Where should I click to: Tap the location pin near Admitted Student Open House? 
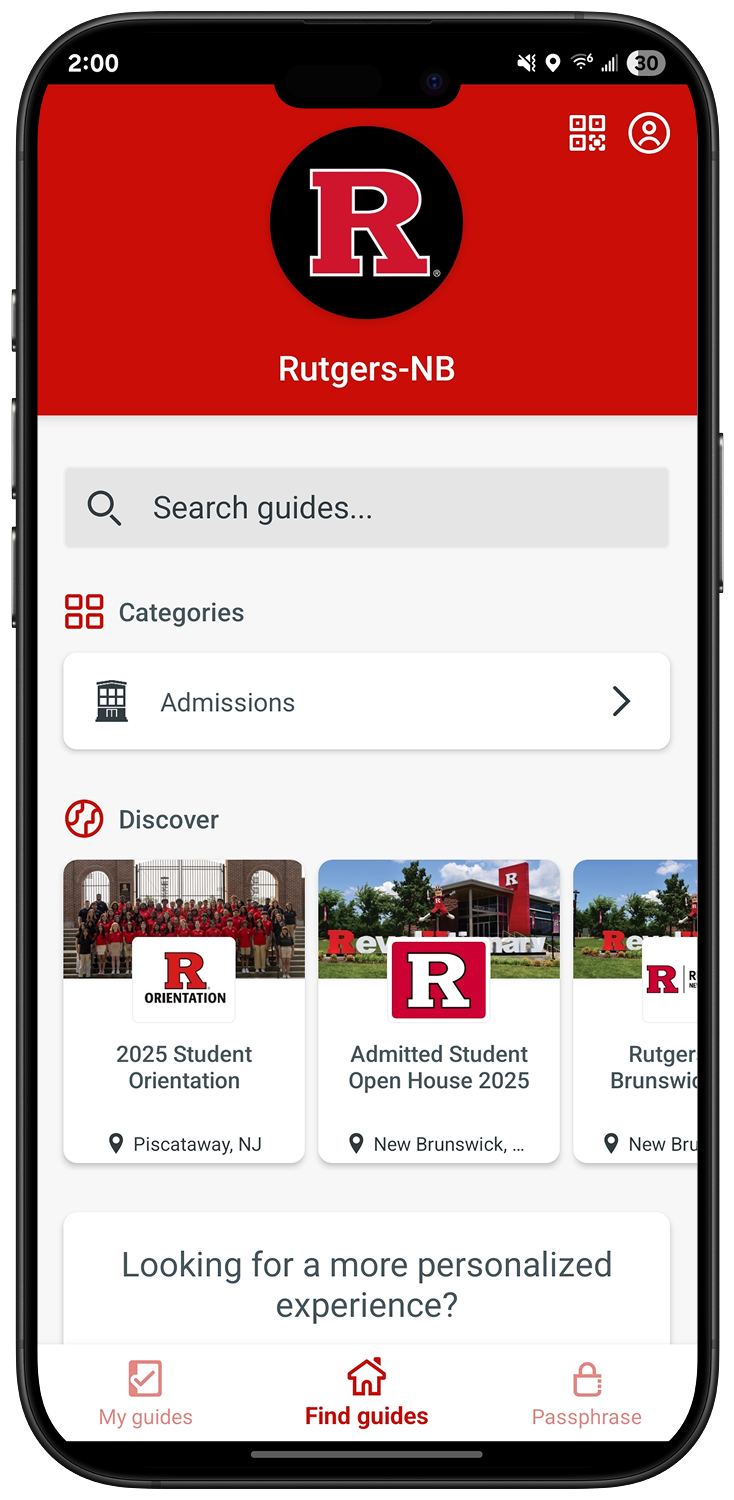pos(356,1142)
